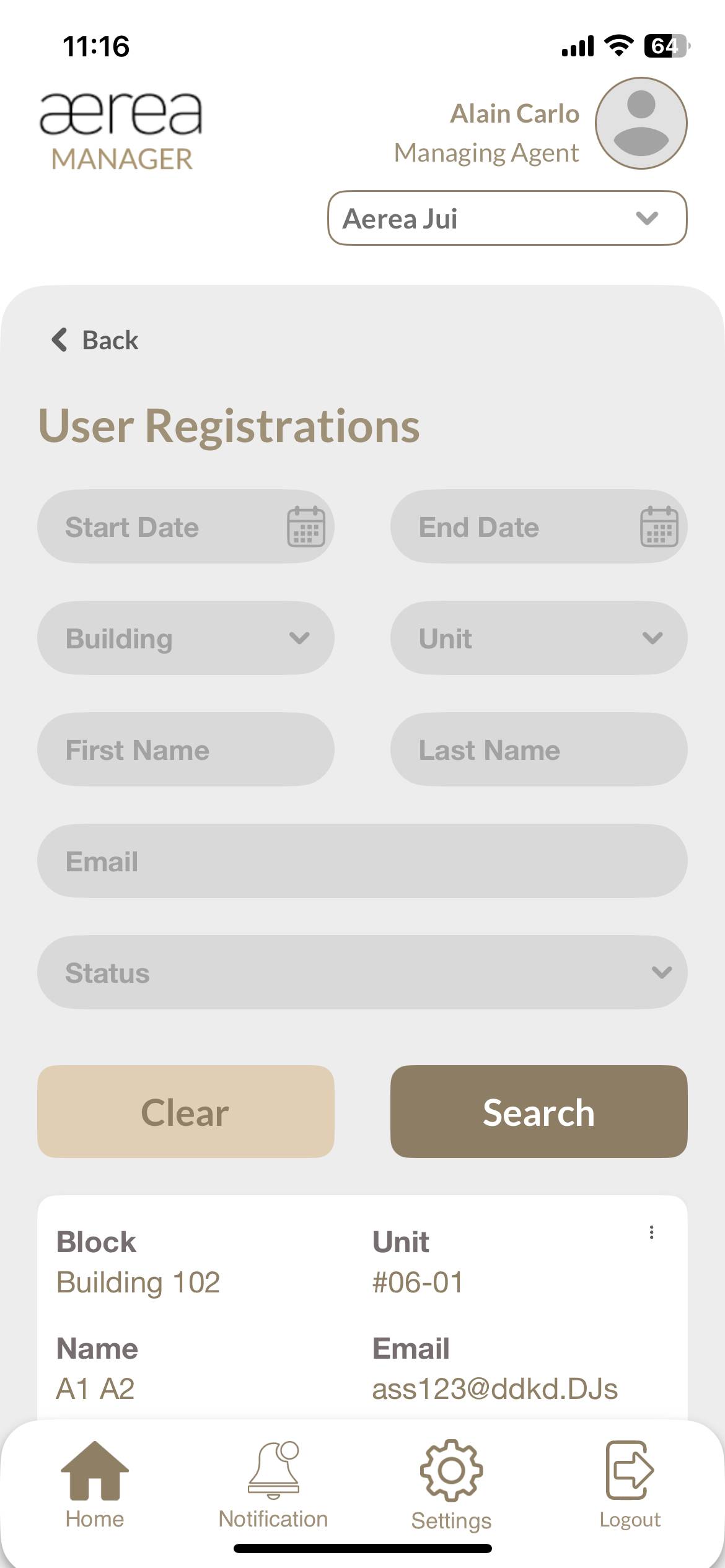This screenshot has height=1568, width=725.
Task: Expand the Status dropdown
Action: pyautogui.click(x=362, y=973)
